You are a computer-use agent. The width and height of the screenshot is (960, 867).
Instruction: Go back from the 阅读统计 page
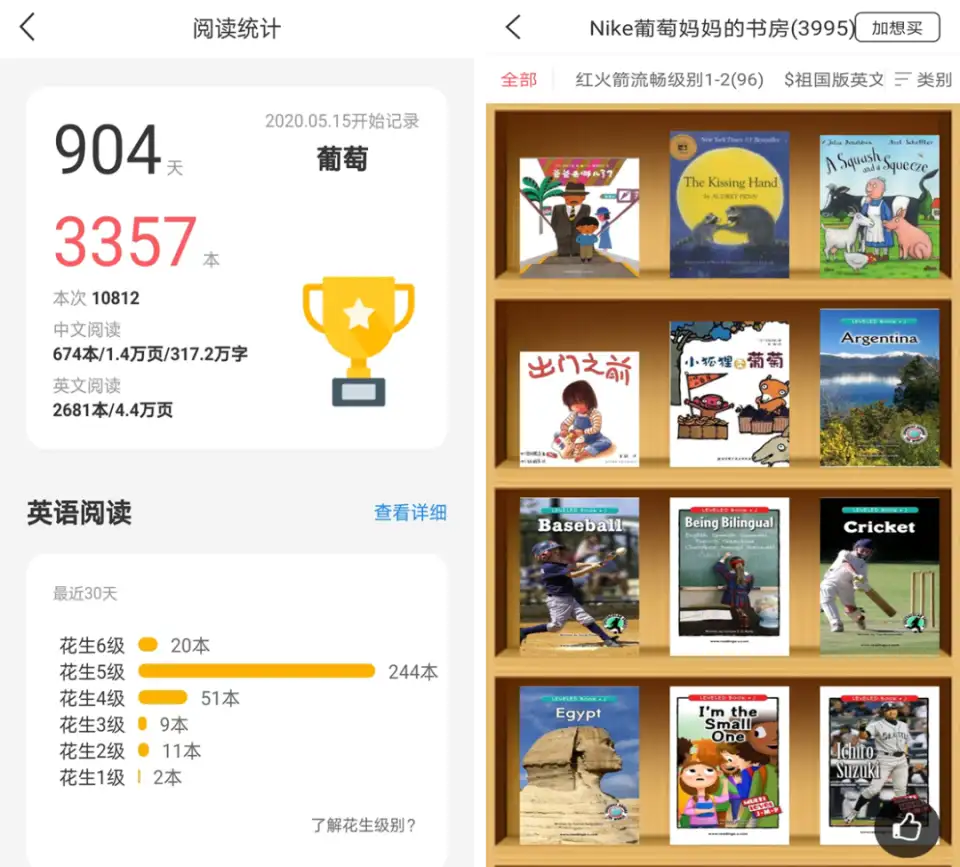click(x=27, y=28)
